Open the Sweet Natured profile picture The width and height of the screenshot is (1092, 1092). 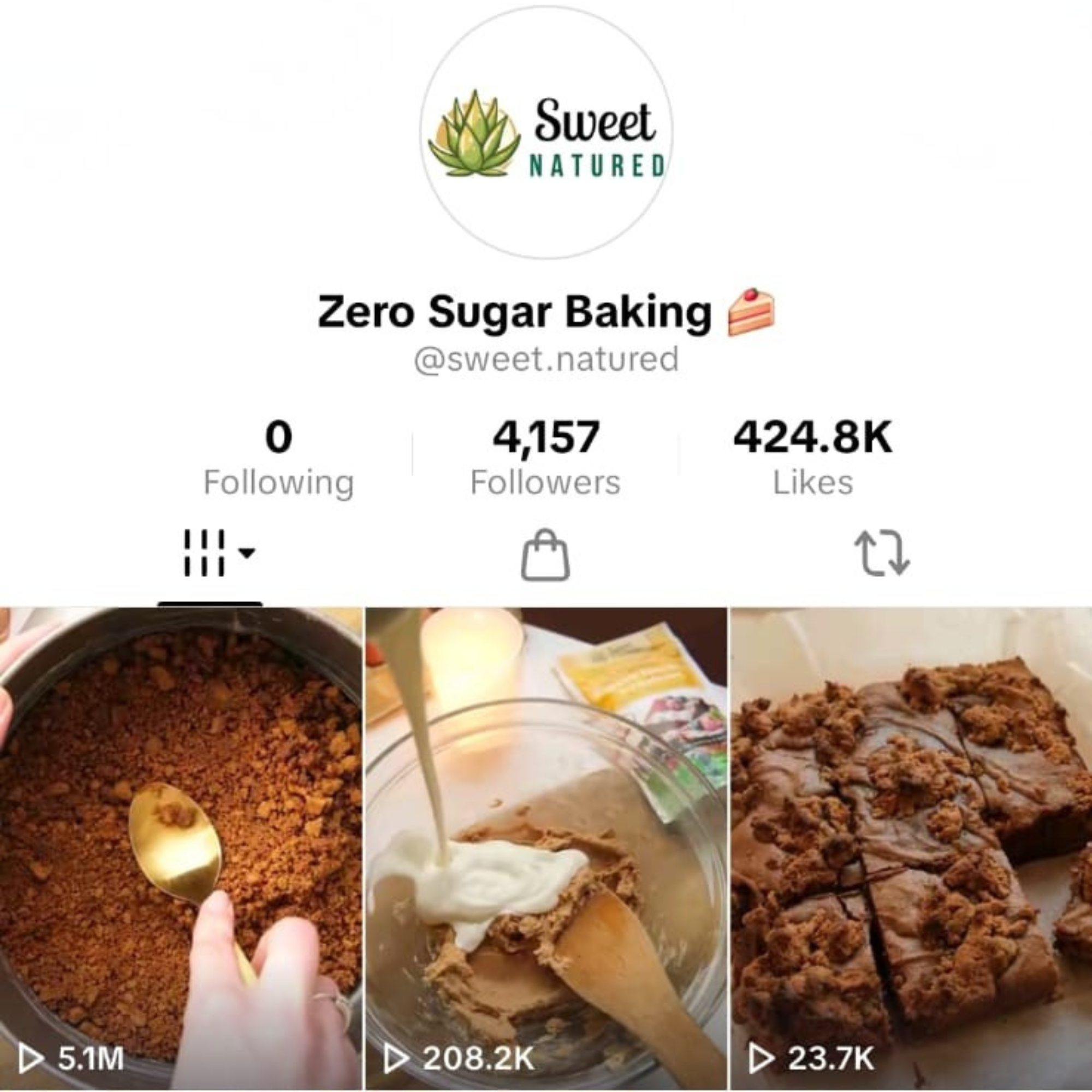coord(546,133)
